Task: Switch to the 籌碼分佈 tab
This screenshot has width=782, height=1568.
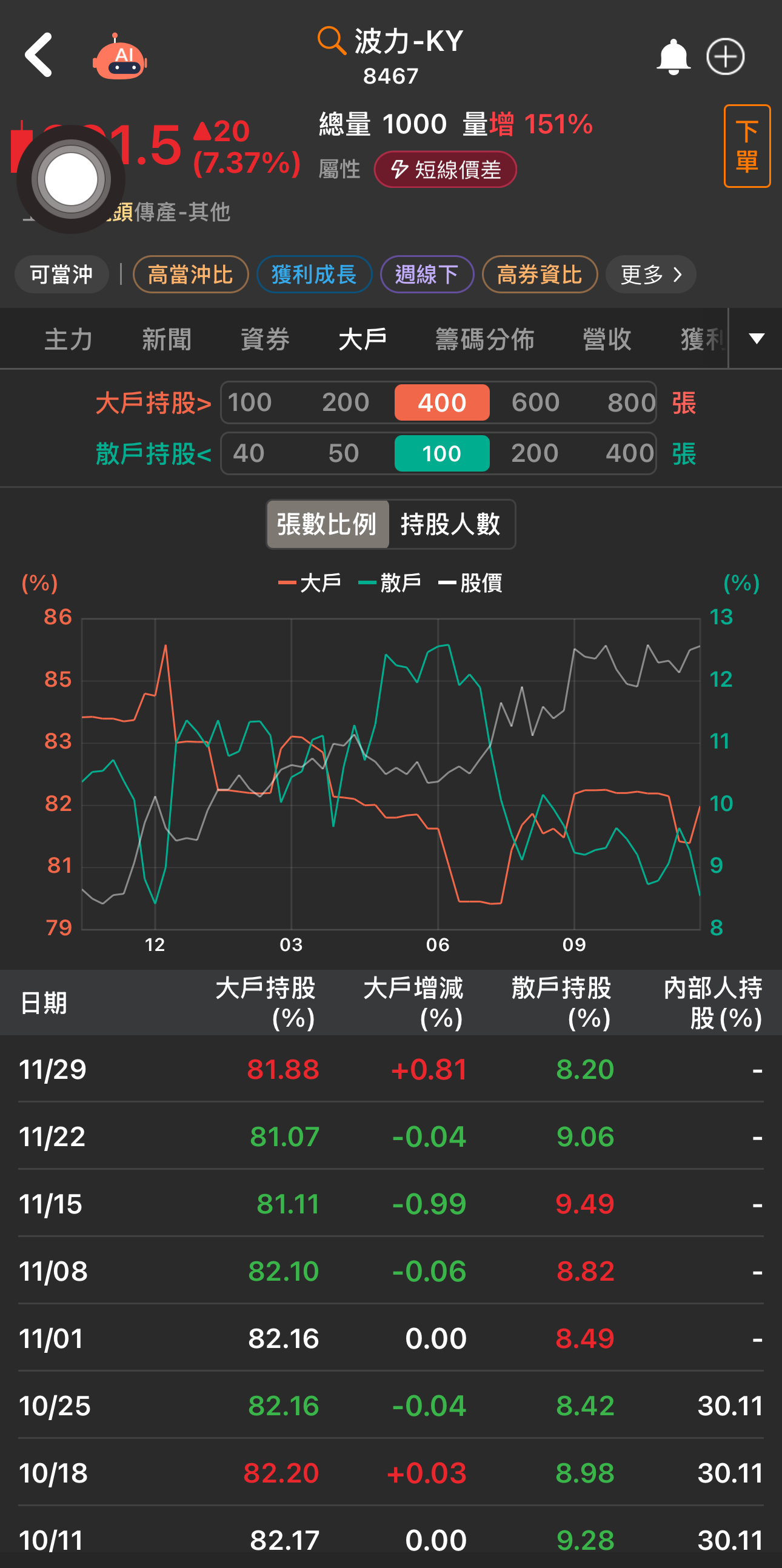Action: (484, 339)
